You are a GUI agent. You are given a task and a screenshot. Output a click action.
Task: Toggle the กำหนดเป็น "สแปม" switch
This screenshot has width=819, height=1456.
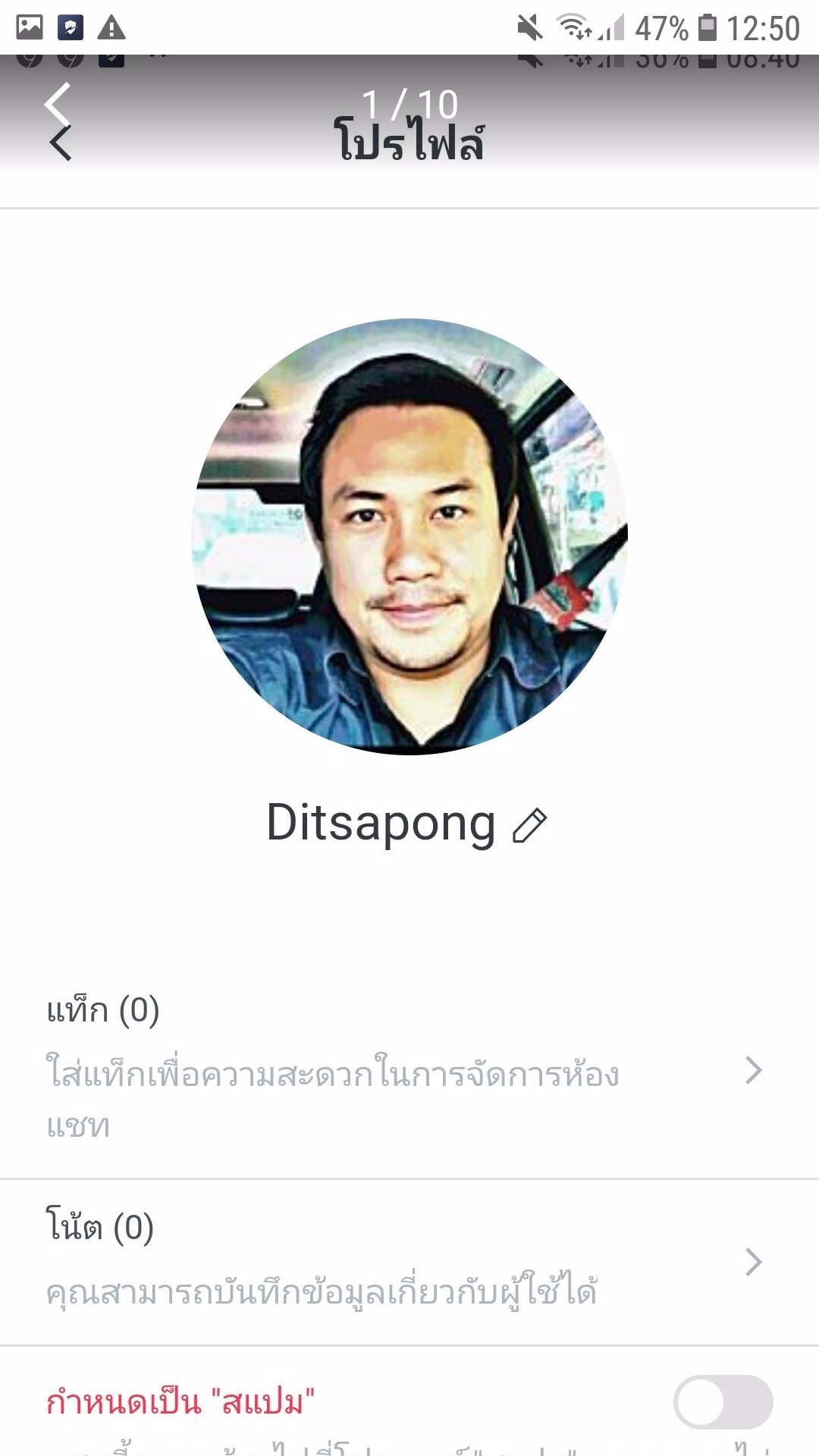(x=723, y=1401)
